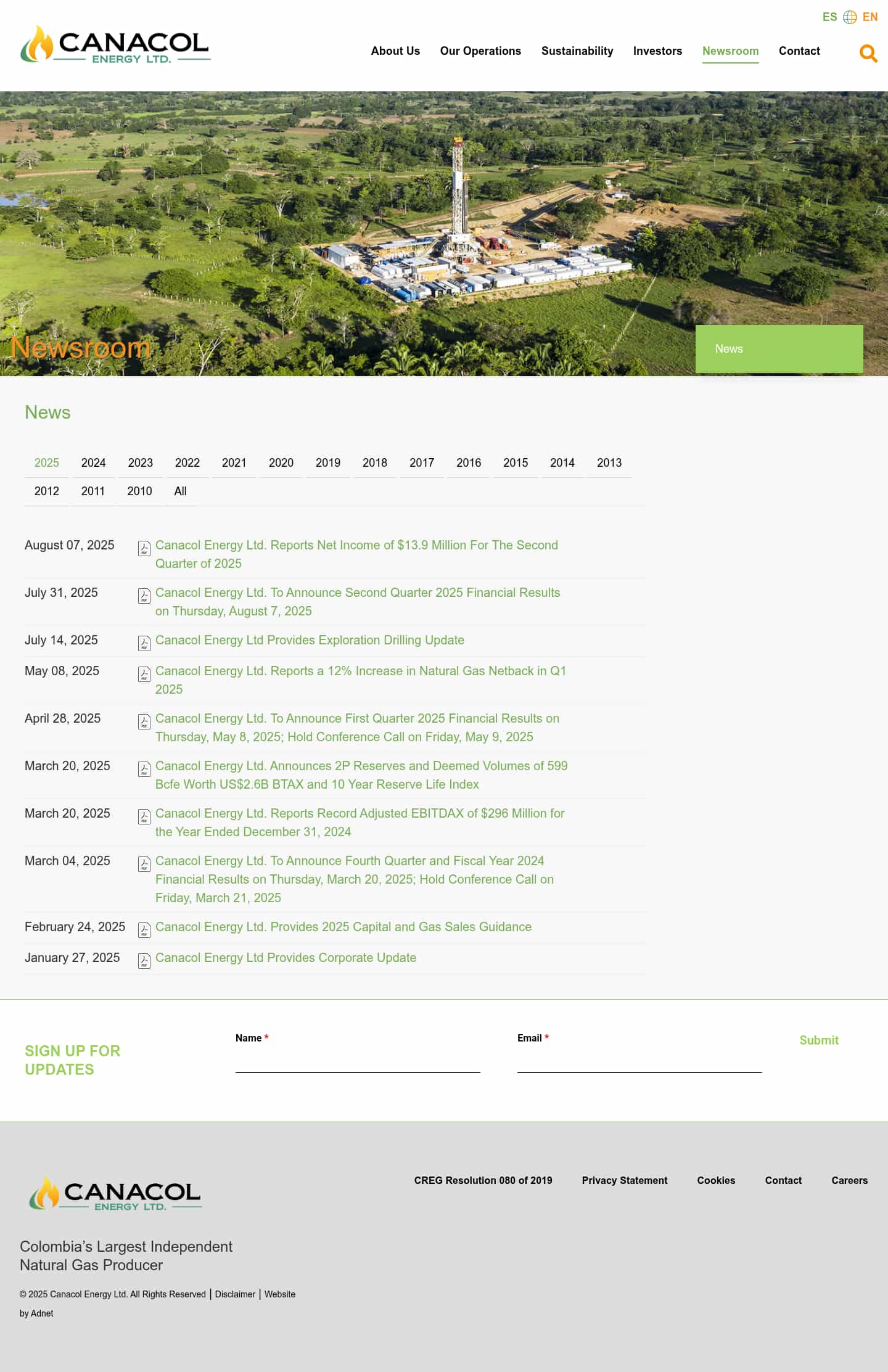The width and height of the screenshot is (888, 1372).
Task: Focus the Name field in signup form
Action: pyautogui.click(x=358, y=1062)
